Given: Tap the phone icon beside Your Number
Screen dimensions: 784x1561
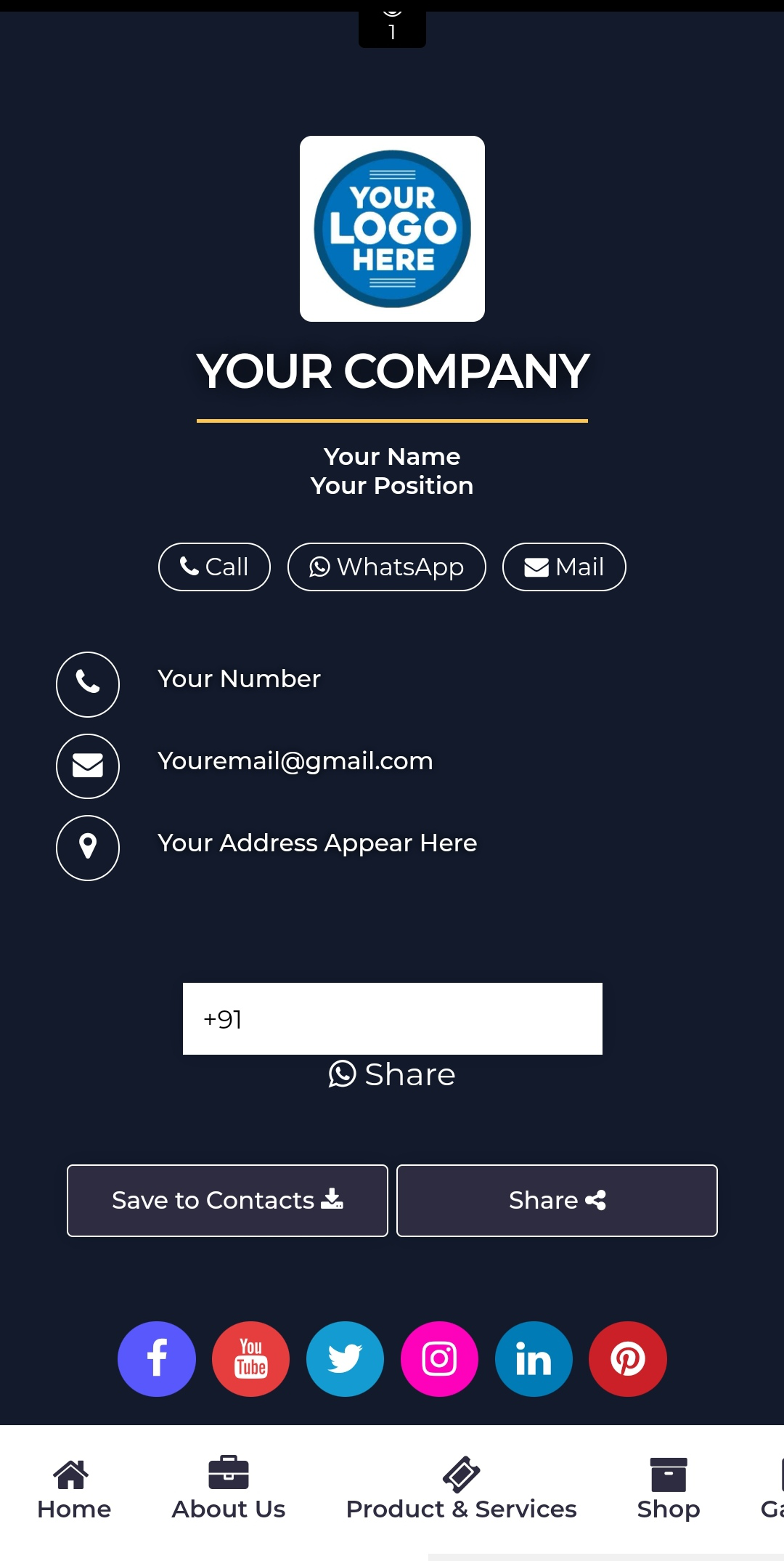Looking at the screenshot, I should pyautogui.click(x=88, y=684).
